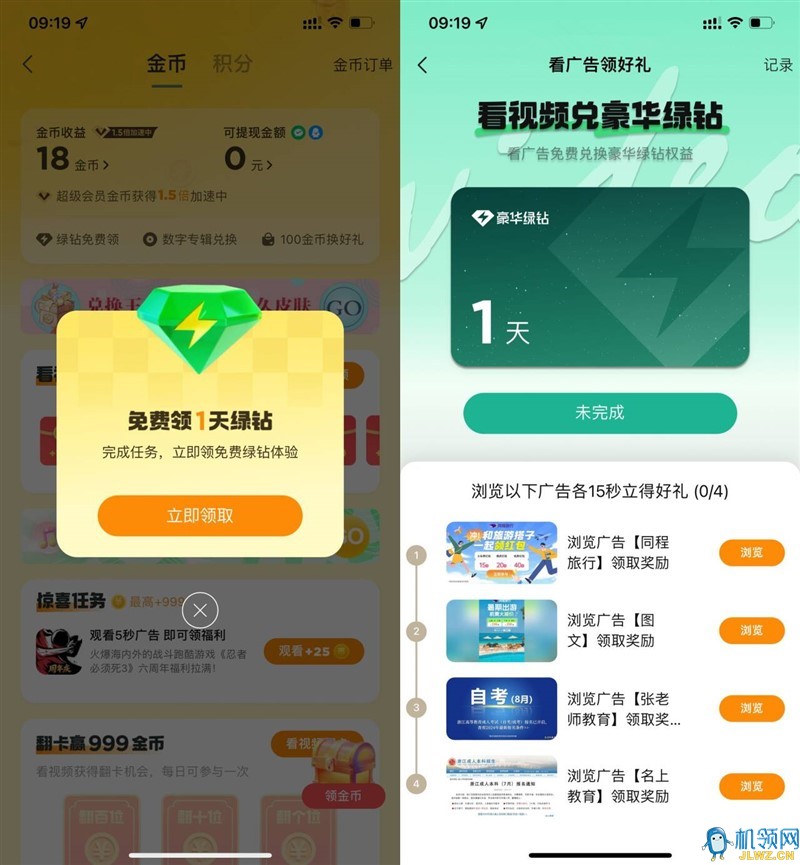Tap 浏览 for the 张老师教育 ad
The image size is (800, 865).
751,708
